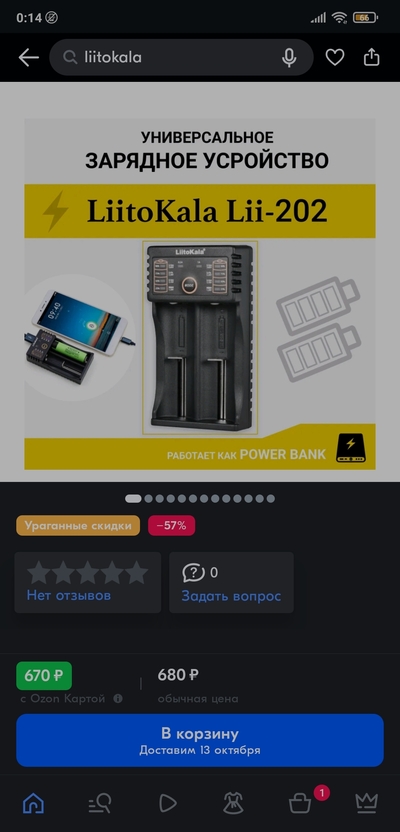Show Ozon Card price info icon
The image size is (400, 832).
pos(118,699)
